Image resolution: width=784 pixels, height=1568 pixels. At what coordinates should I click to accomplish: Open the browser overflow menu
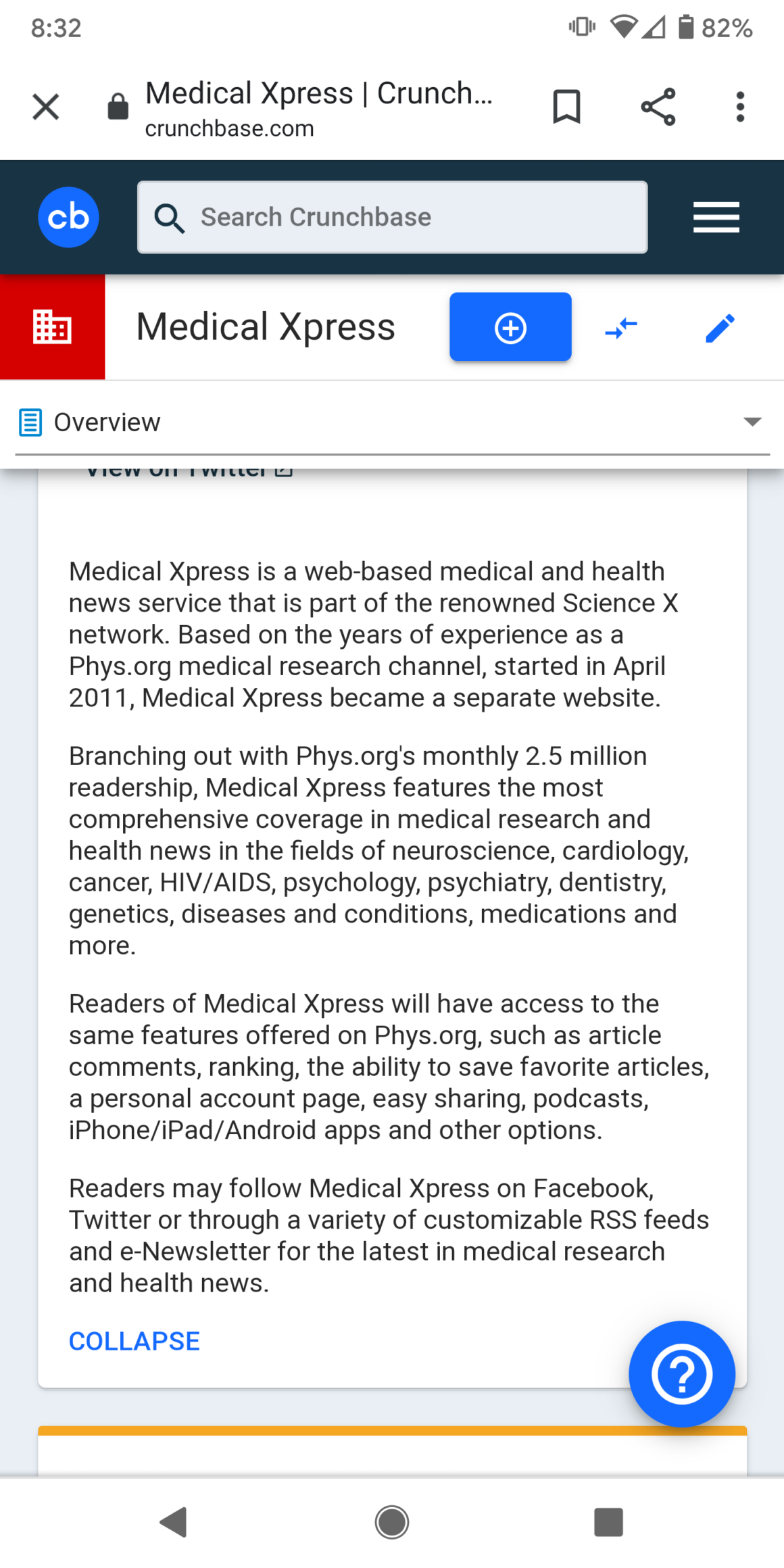[x=740, y=107]
